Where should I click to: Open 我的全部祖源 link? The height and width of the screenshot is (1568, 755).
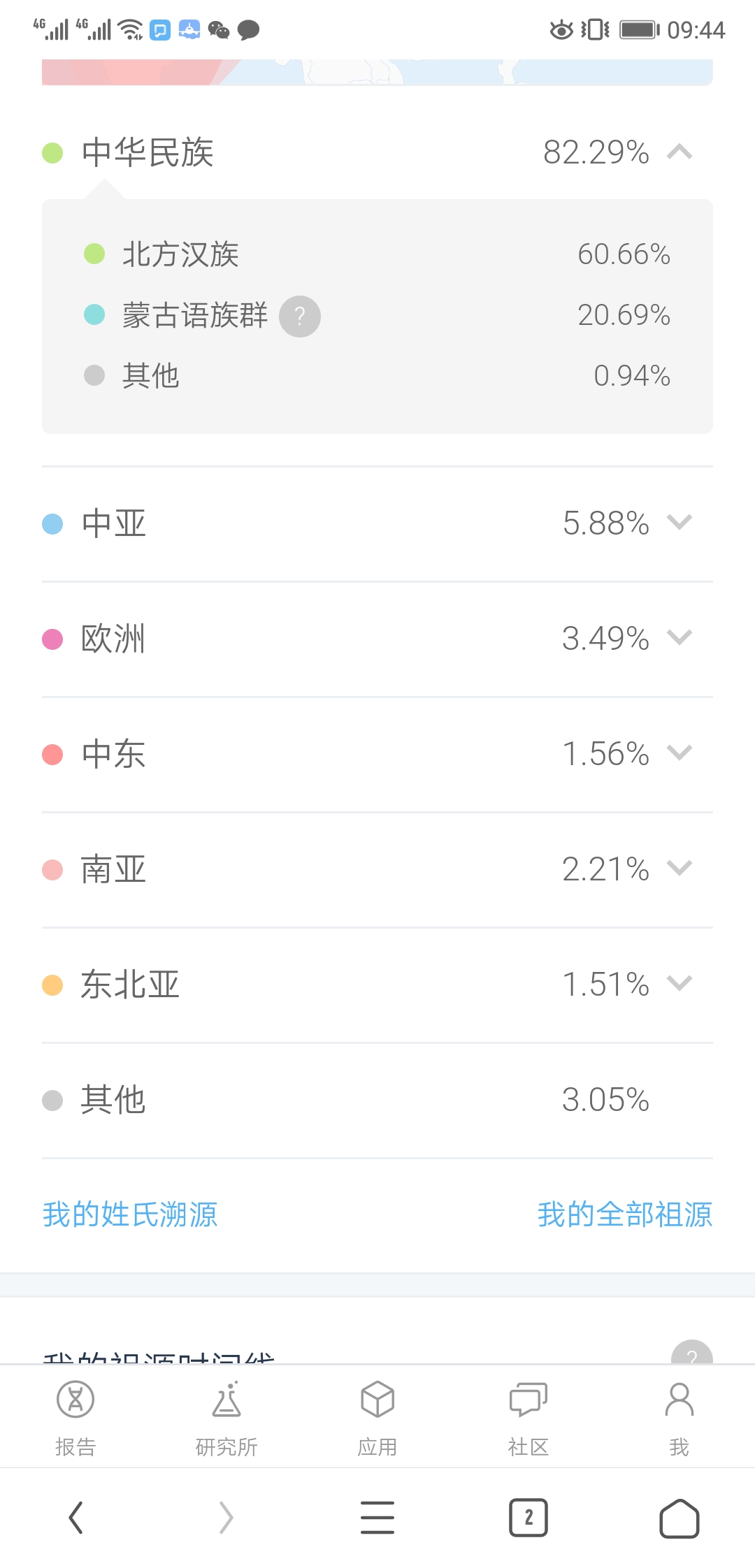[625, 1214]
